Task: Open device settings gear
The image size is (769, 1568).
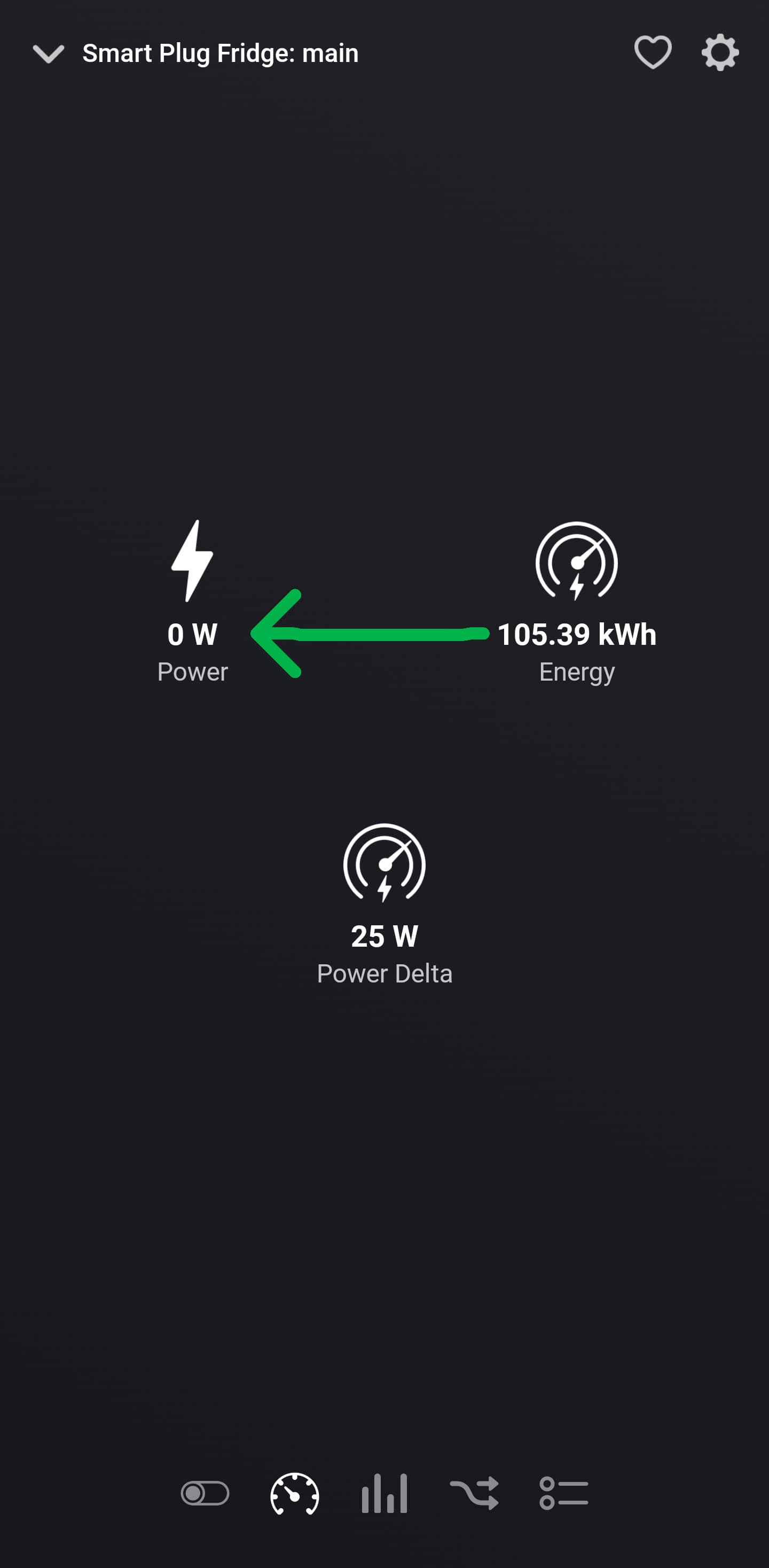Action: (720, 52)
